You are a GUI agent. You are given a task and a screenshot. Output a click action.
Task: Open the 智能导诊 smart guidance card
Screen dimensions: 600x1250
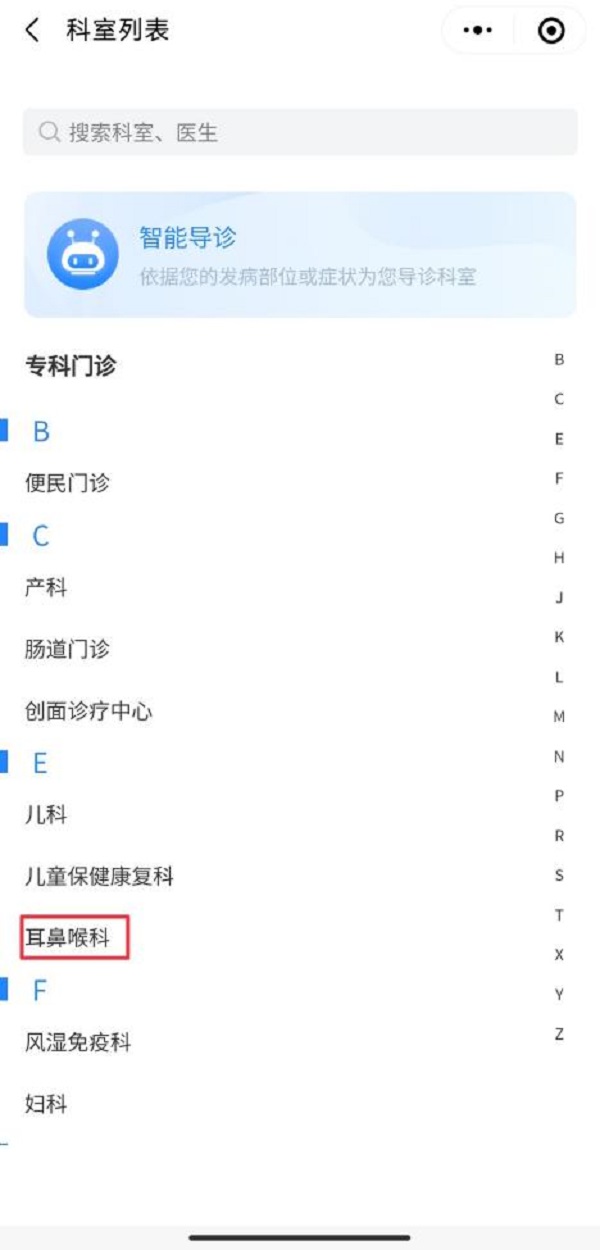[300, 255]
